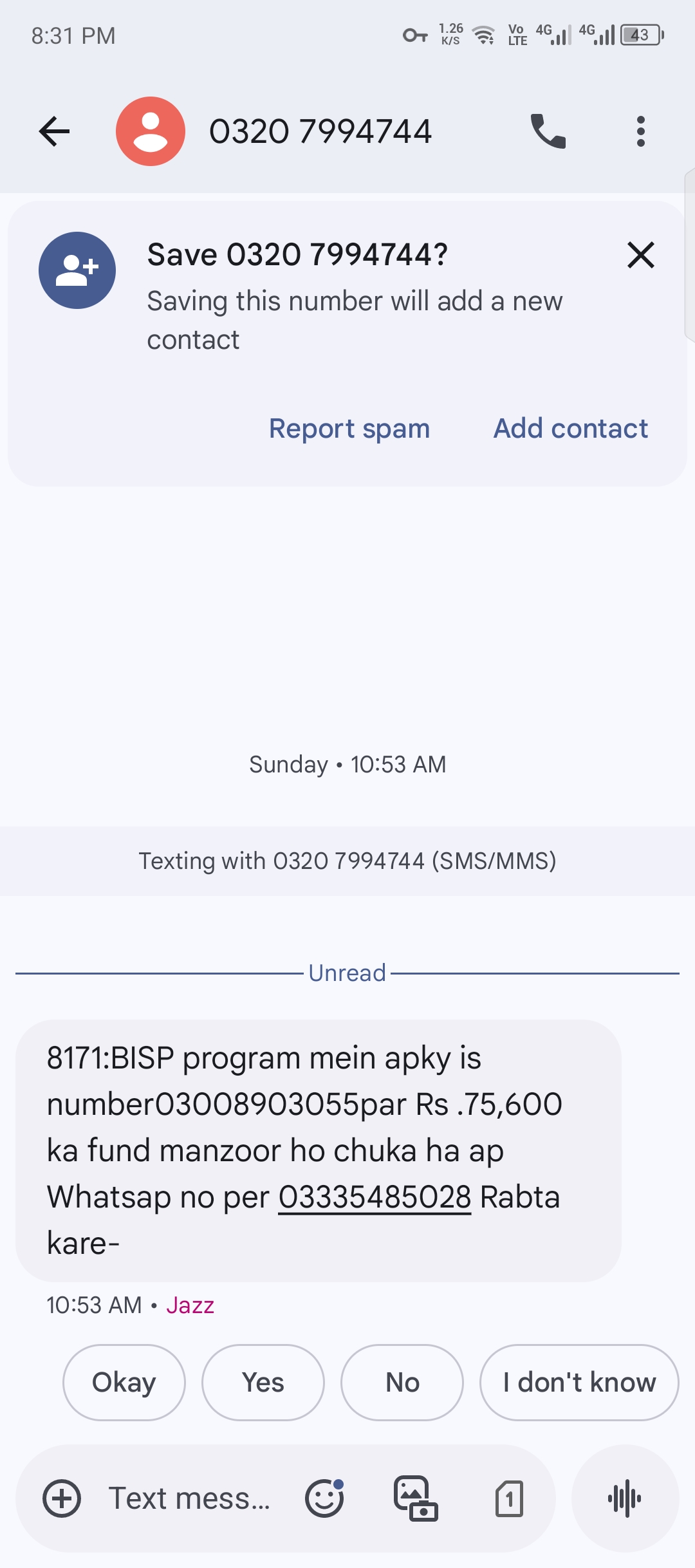Select the I don't know reply
Viewport: 695px width, 1568px height.
[x=579, y=1382]
